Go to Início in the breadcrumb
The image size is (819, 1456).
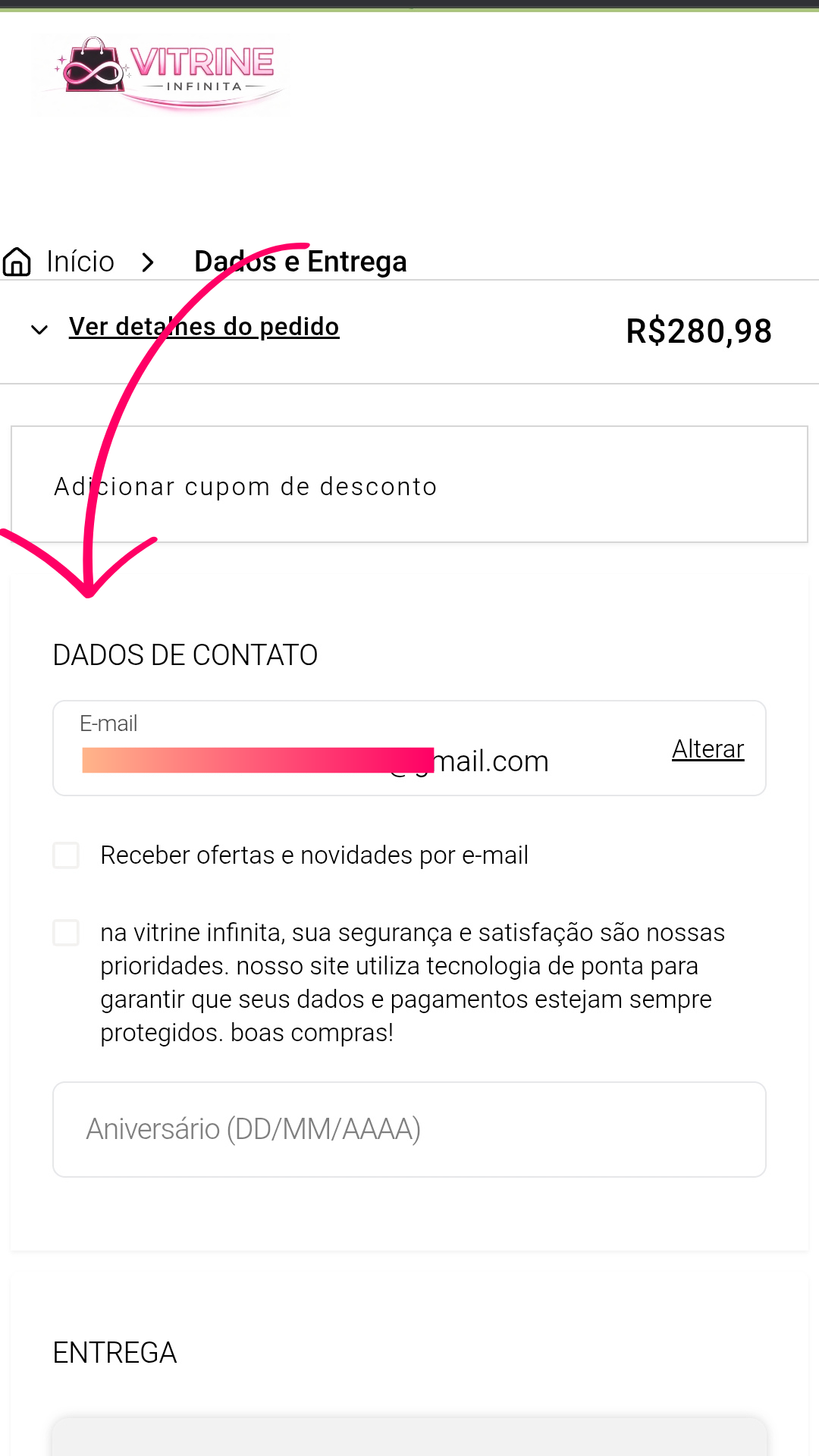[x=79, y=262]
